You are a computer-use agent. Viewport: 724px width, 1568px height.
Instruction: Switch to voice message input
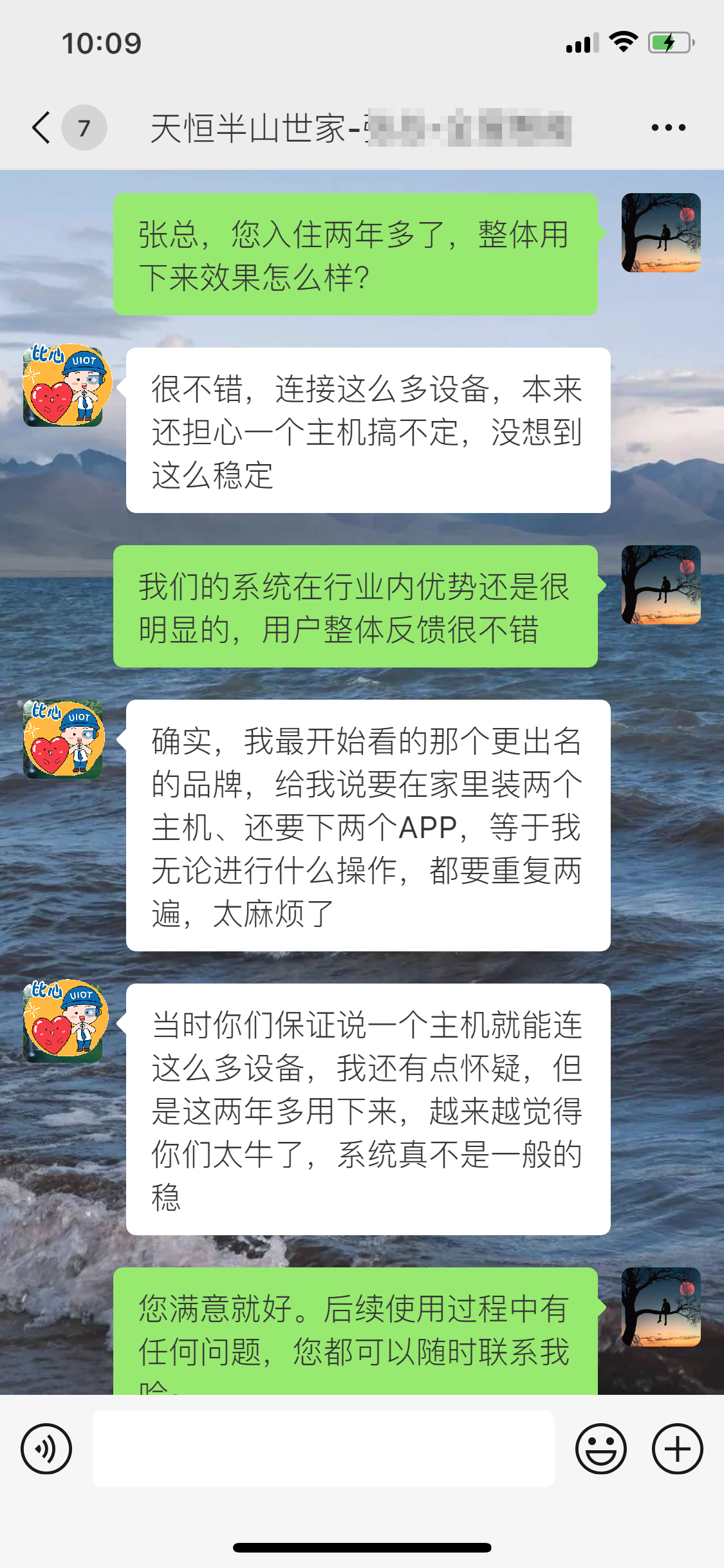pyautogui.click(x=46, y=1449)
